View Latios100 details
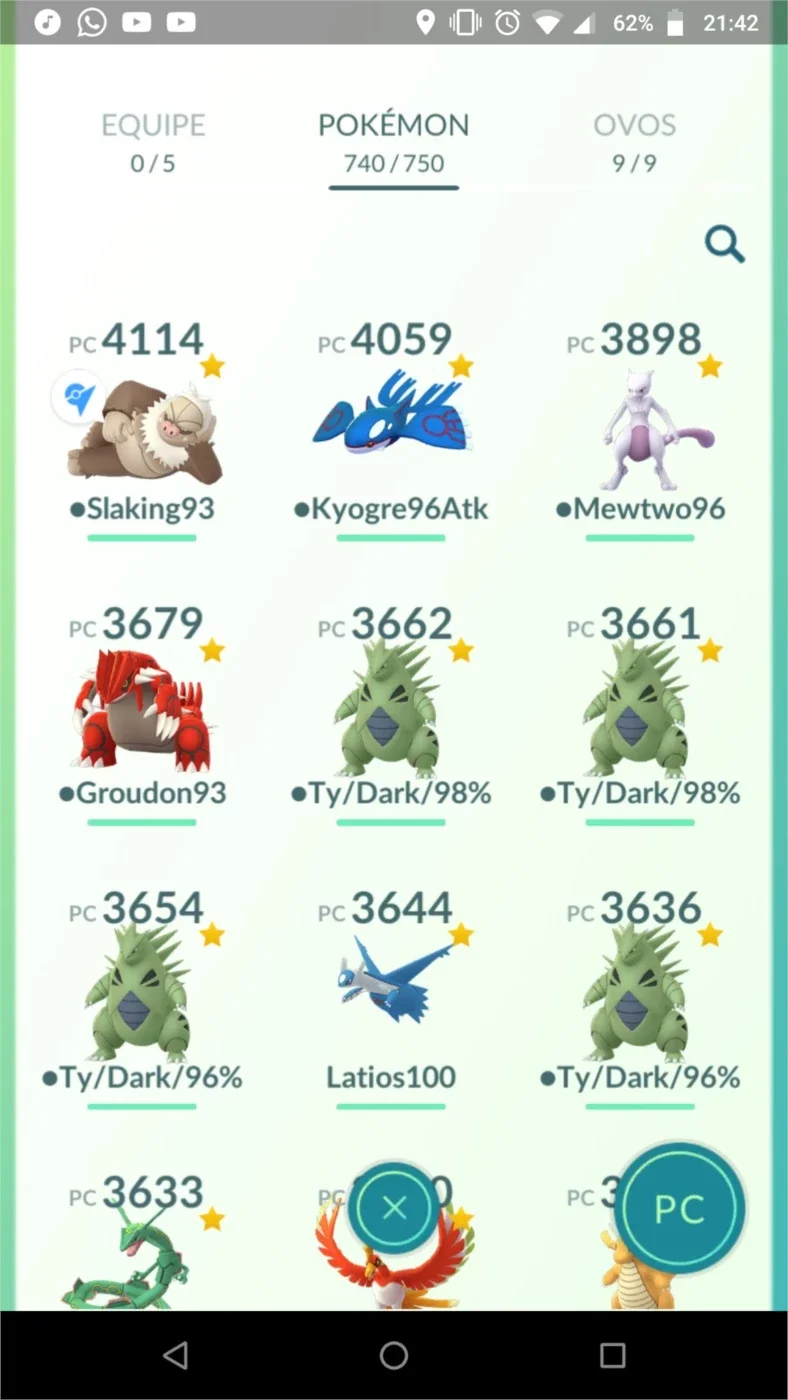Screen dimensions: 788x1400 tap(392, 1000)
